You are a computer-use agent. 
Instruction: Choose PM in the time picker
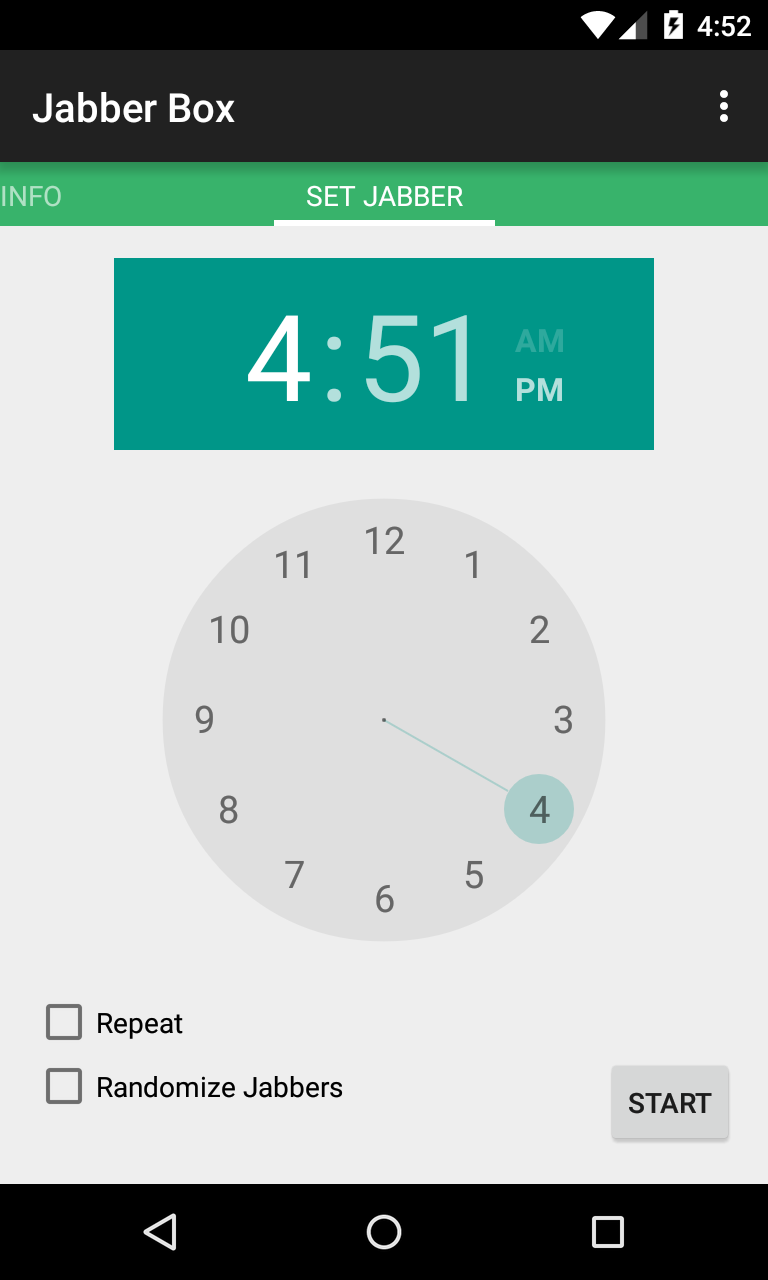pyautogui.click(x=540, y=390)
